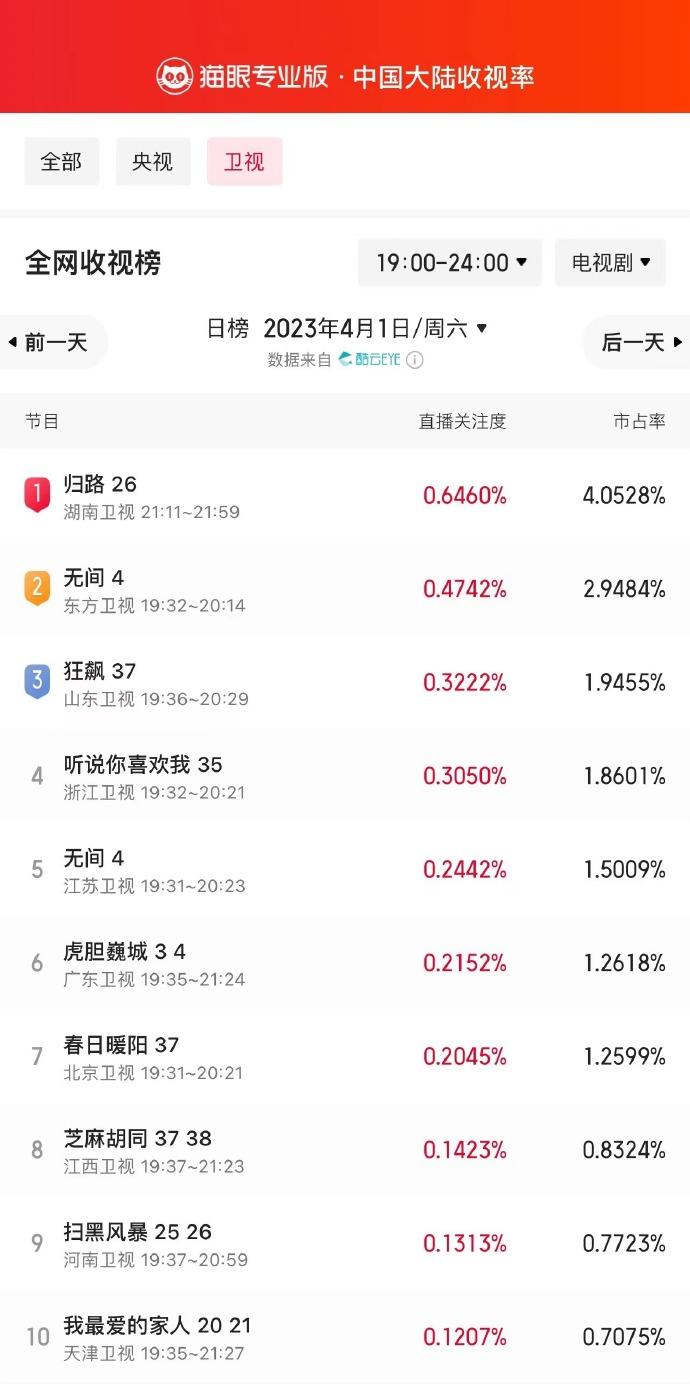This screenshot has height=1384, width=690.
Task: Open the 电视剧 category dropdown
Action: click(611, 263)
